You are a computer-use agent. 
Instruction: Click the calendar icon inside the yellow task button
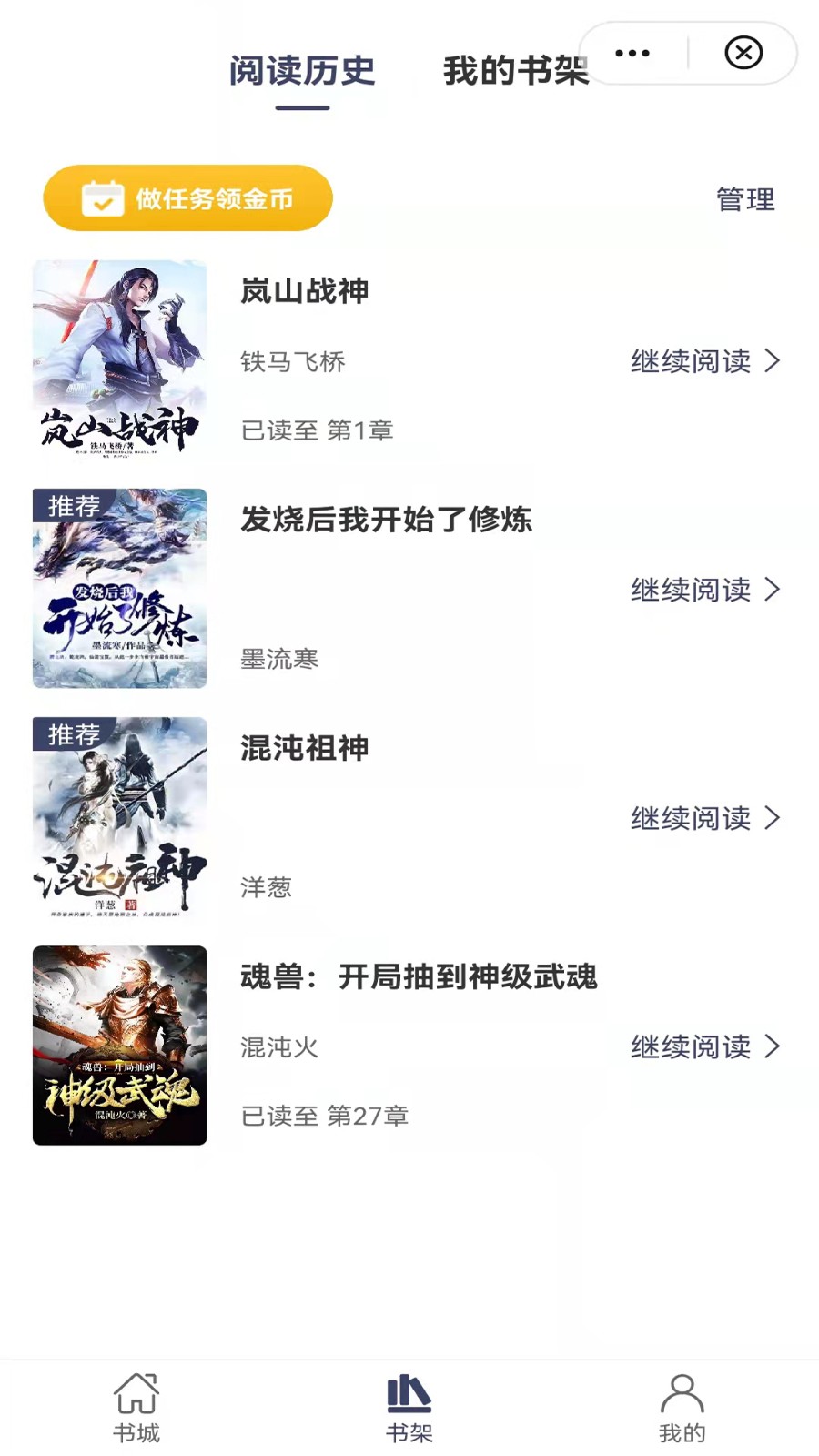pos(103,197)
